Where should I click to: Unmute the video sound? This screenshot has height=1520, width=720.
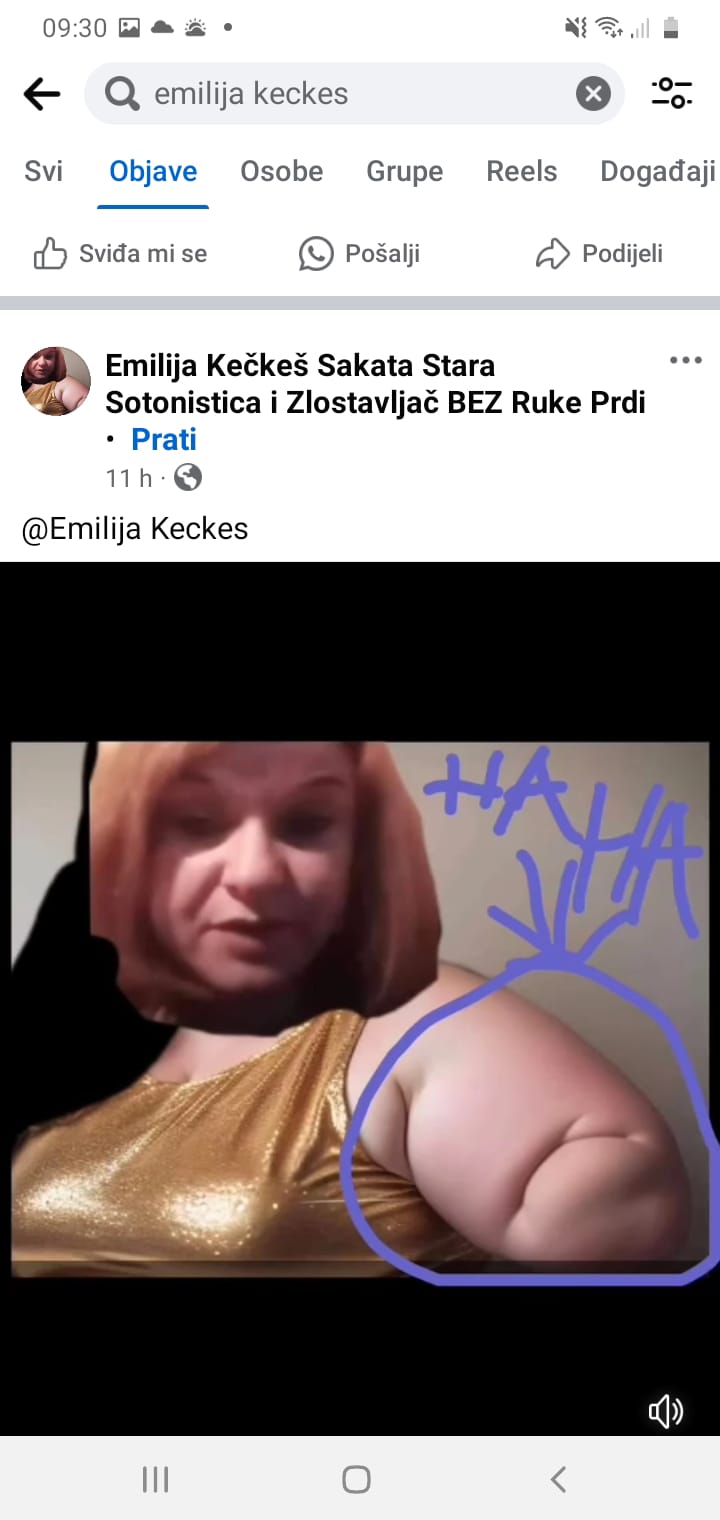[665, 1411]
